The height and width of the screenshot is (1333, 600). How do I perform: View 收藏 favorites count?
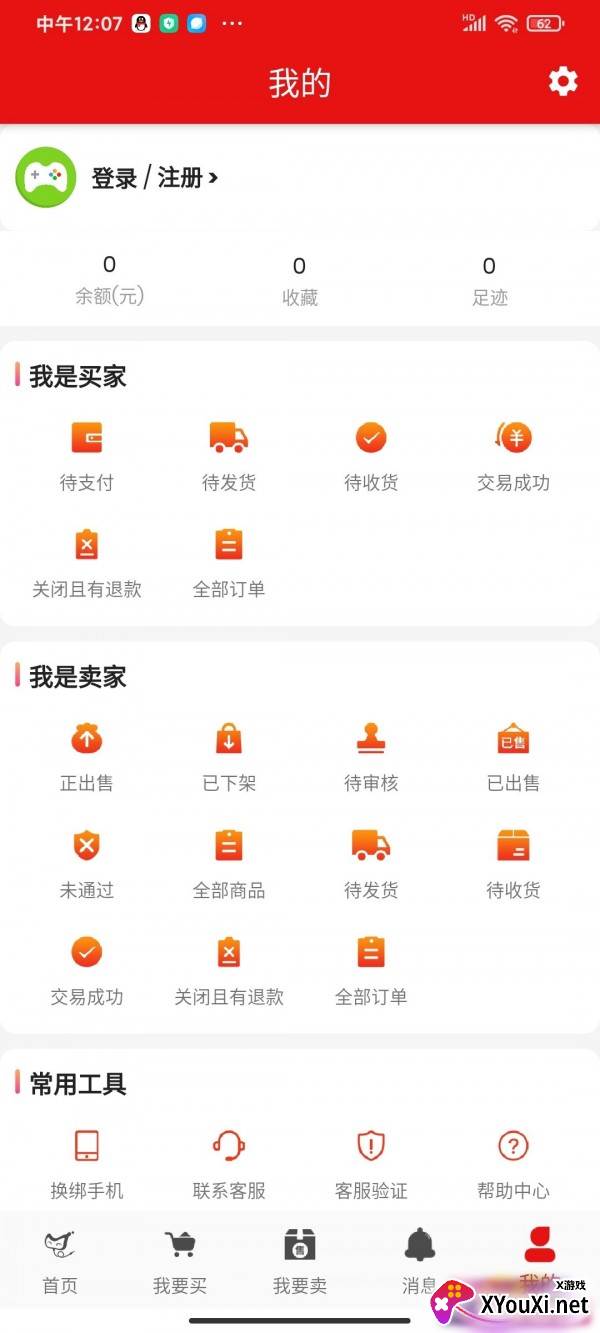[299, 280]
